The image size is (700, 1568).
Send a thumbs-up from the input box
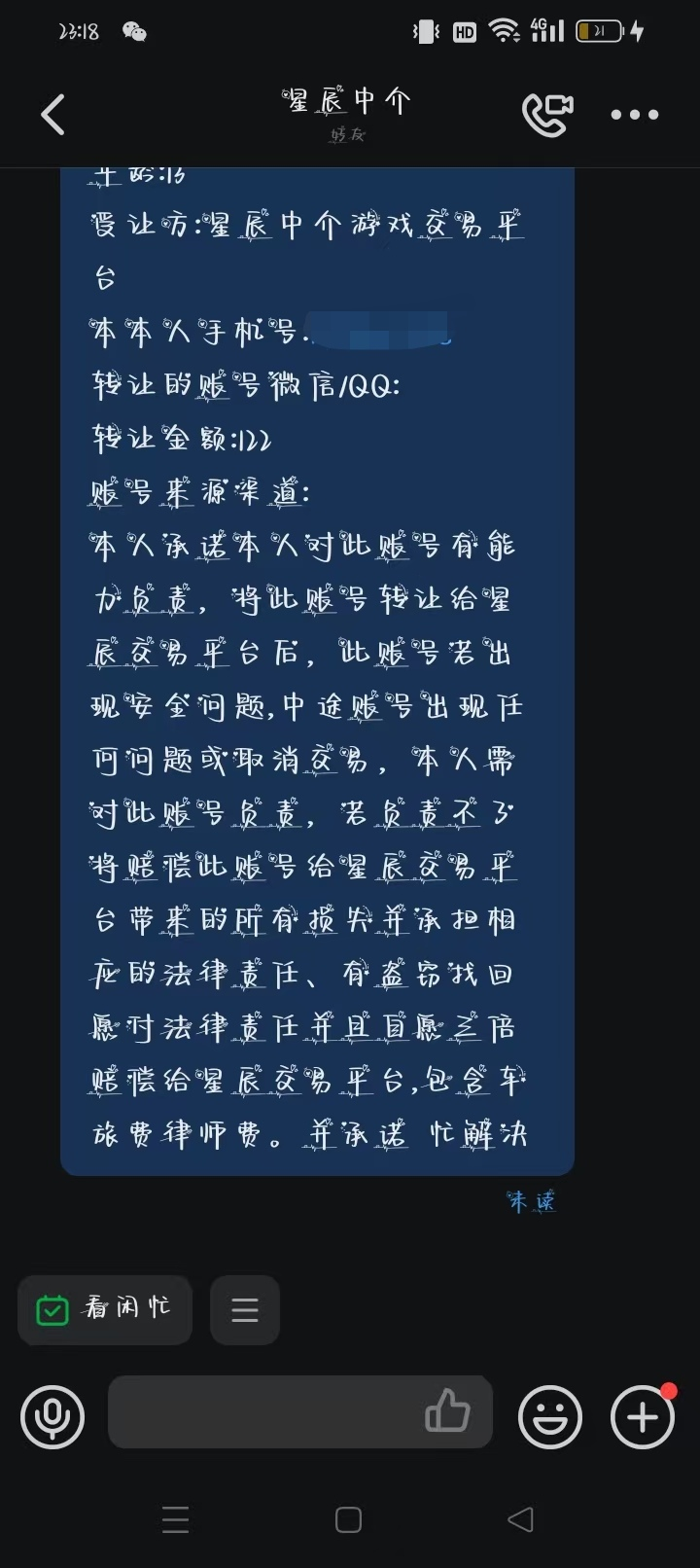[x=447, y=1410]
